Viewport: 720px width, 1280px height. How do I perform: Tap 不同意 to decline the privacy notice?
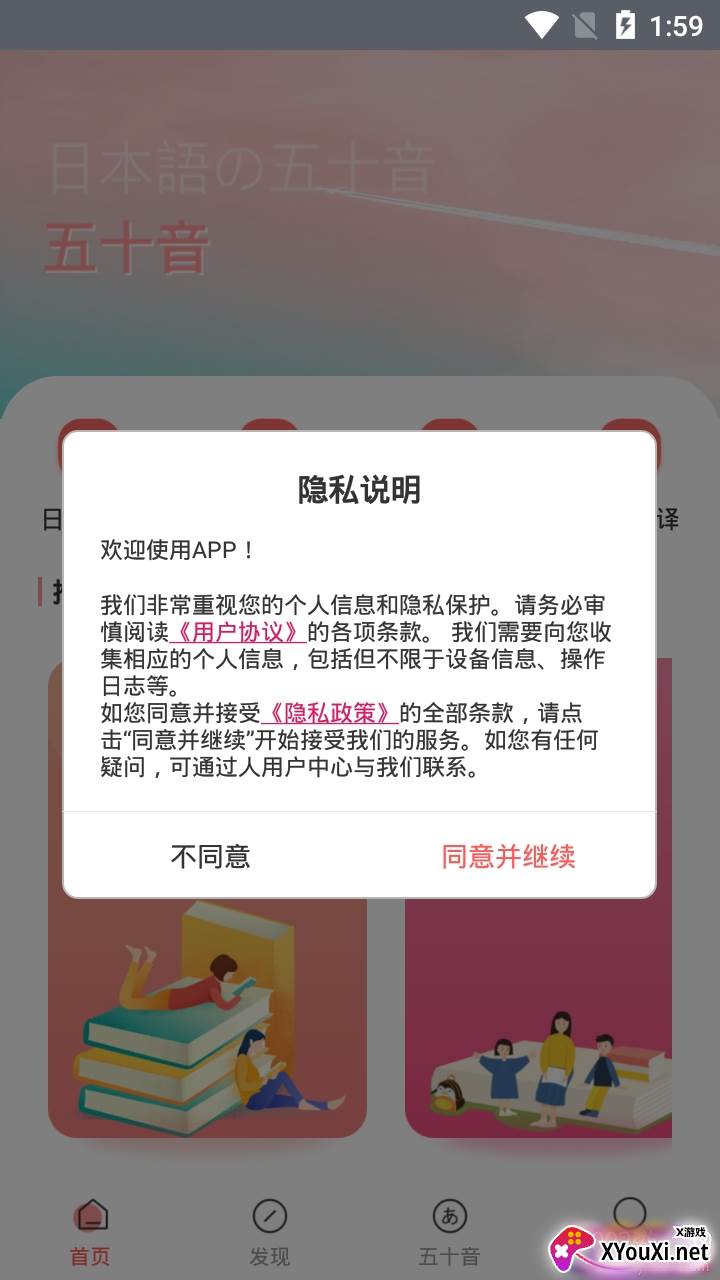(x=210, y=856)
